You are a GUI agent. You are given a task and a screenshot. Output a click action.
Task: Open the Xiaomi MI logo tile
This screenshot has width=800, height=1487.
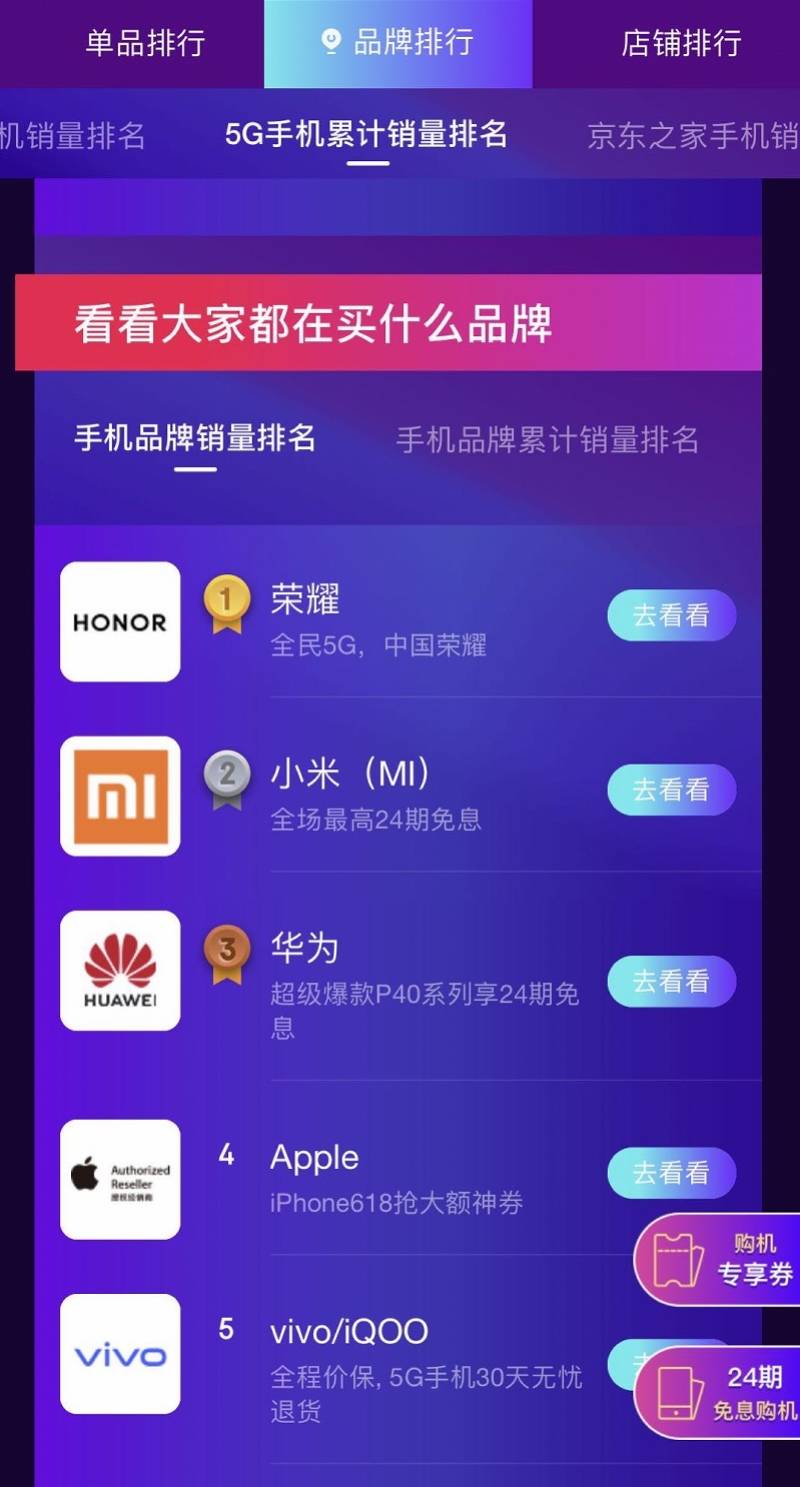click(120, 796)
